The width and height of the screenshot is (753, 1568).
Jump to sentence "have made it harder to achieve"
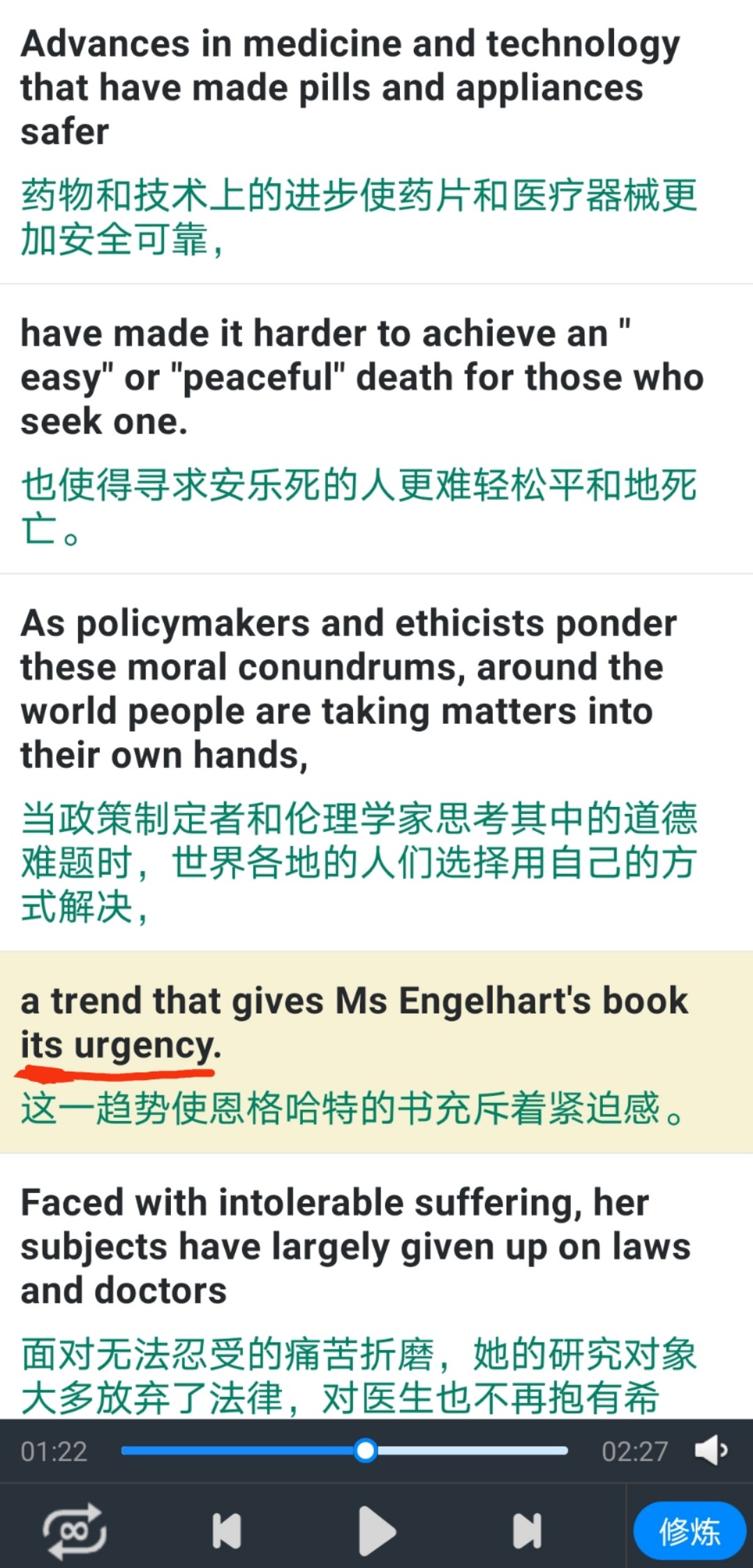(361, 377)
